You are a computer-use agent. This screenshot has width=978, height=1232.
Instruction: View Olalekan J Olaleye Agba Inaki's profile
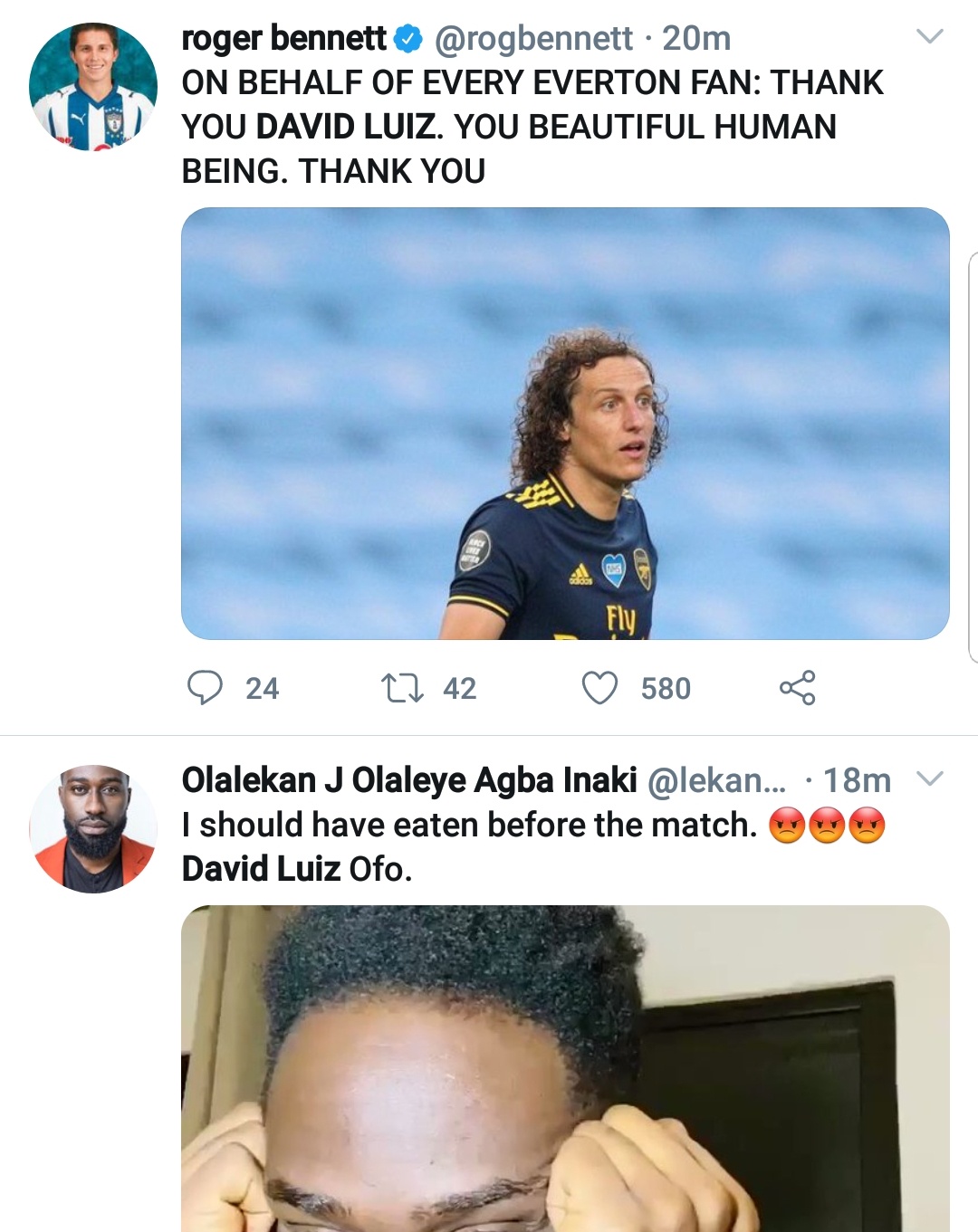coord(409,780)
